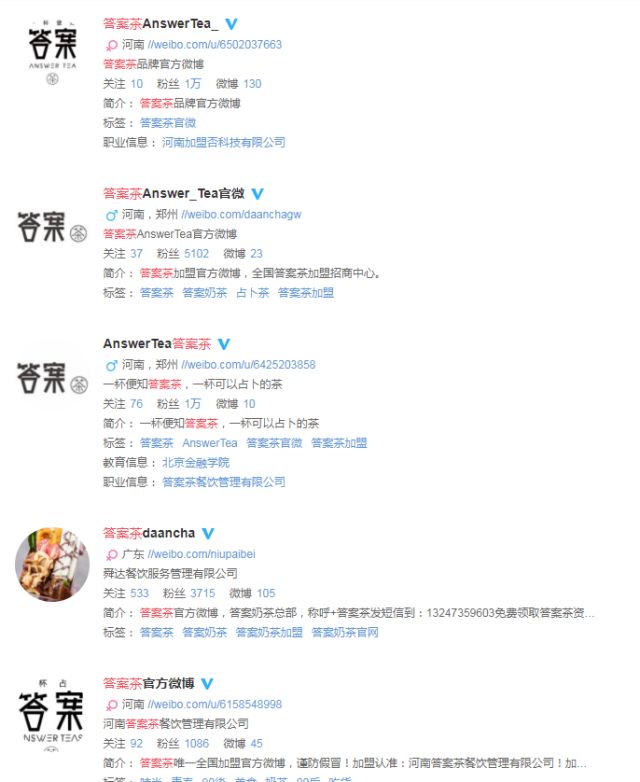The image size is (640, 782).
Task: Open the 北京金融学院 education link
Action: coord(196,463)
